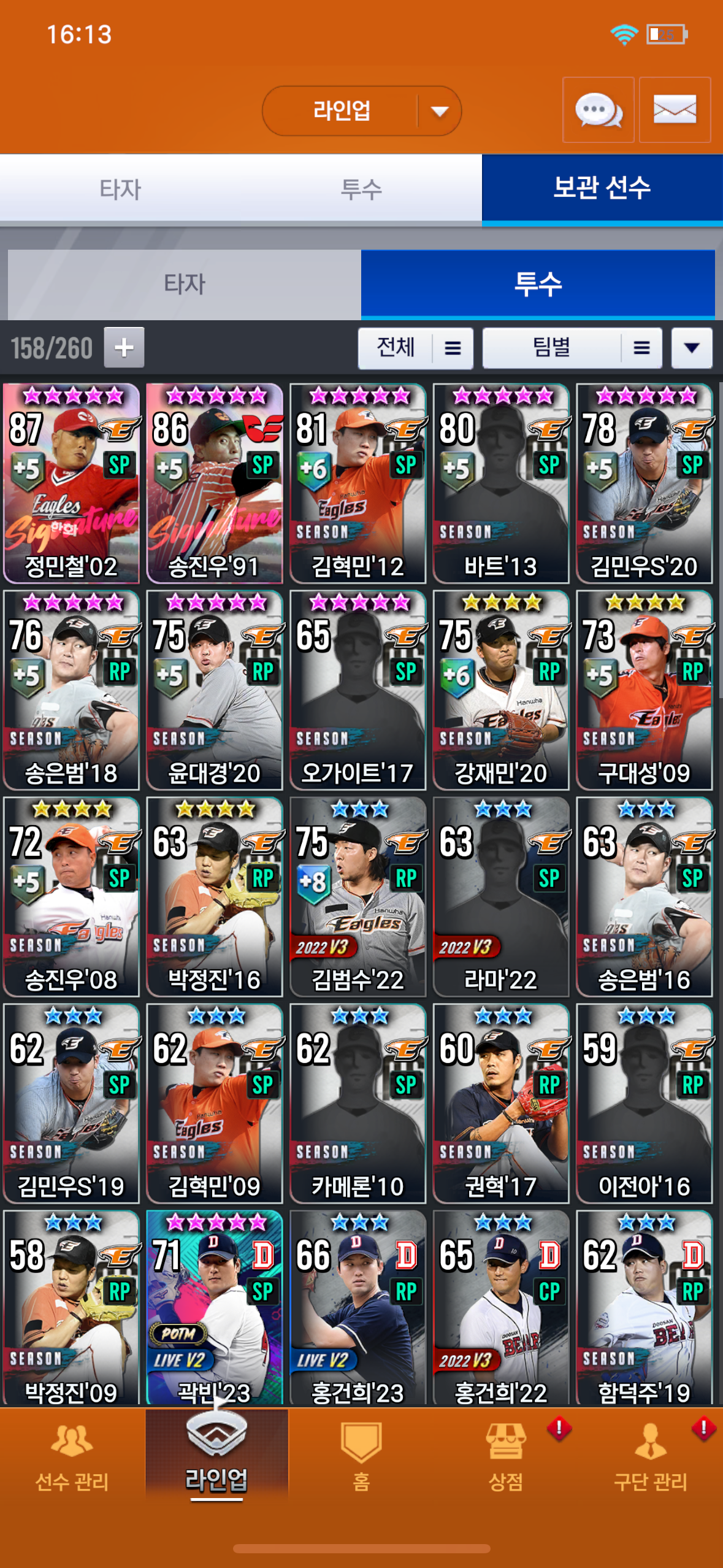Open the chat speech bubble icon
This screenshot has height=1568, width=723.
point(598,110)
